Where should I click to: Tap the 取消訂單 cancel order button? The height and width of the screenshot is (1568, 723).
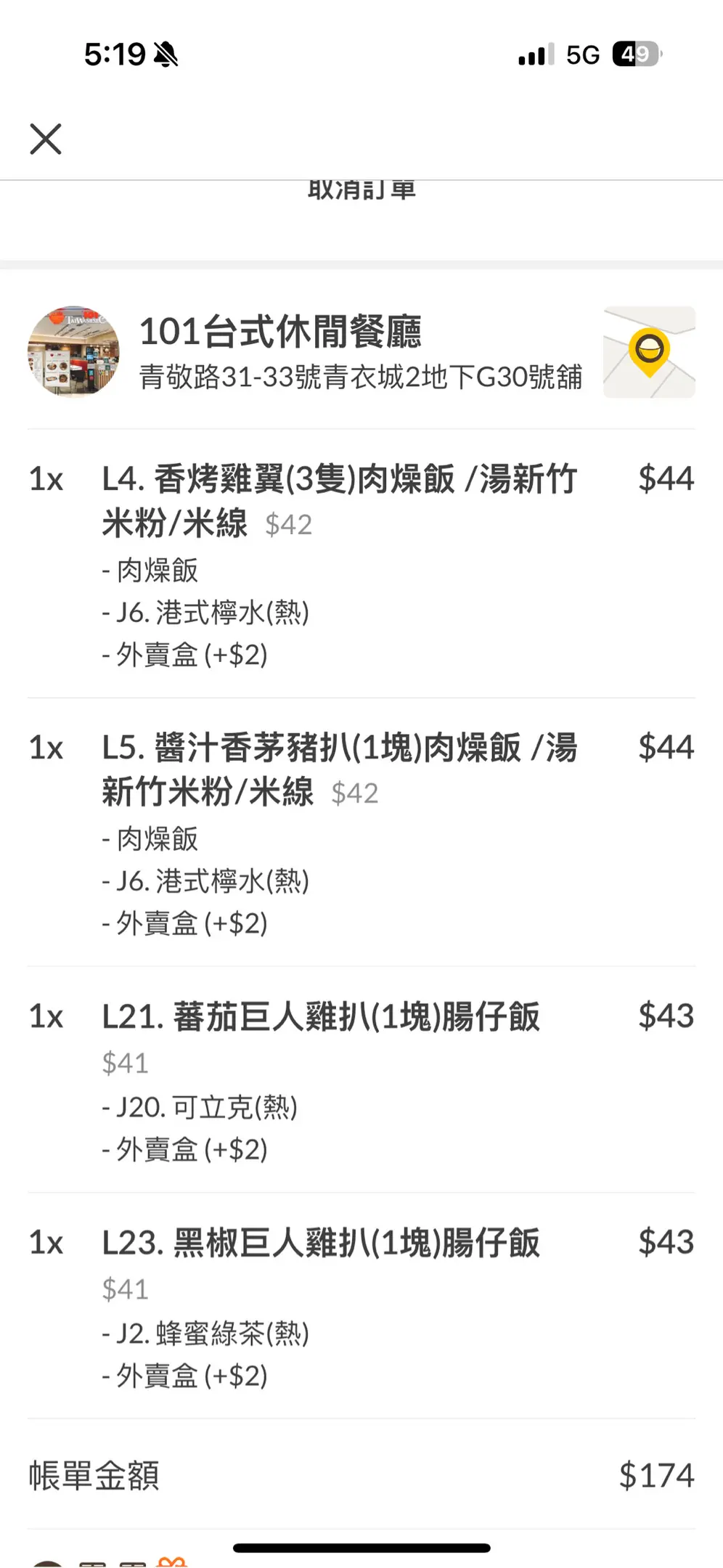point(361,190)
